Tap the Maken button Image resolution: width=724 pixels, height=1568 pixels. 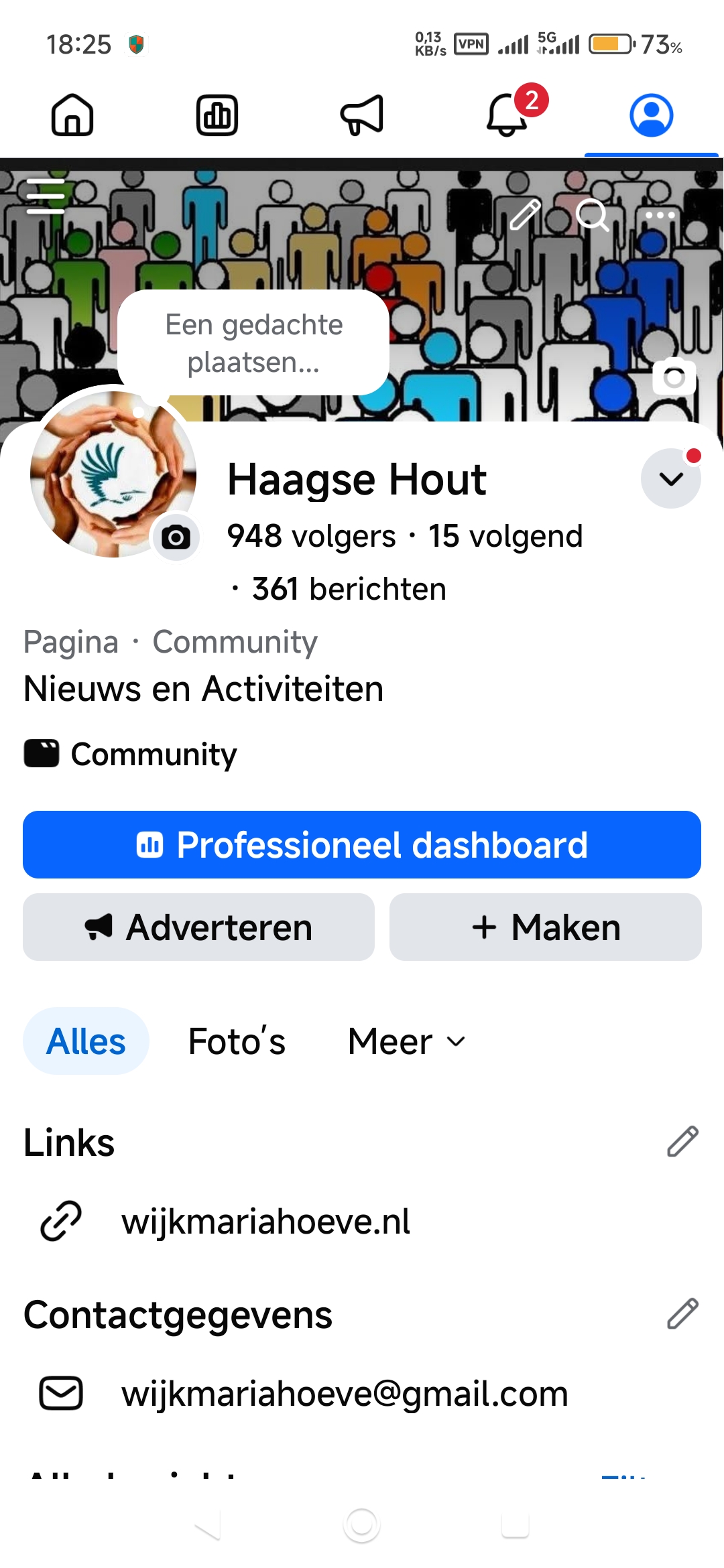(546, 927)
